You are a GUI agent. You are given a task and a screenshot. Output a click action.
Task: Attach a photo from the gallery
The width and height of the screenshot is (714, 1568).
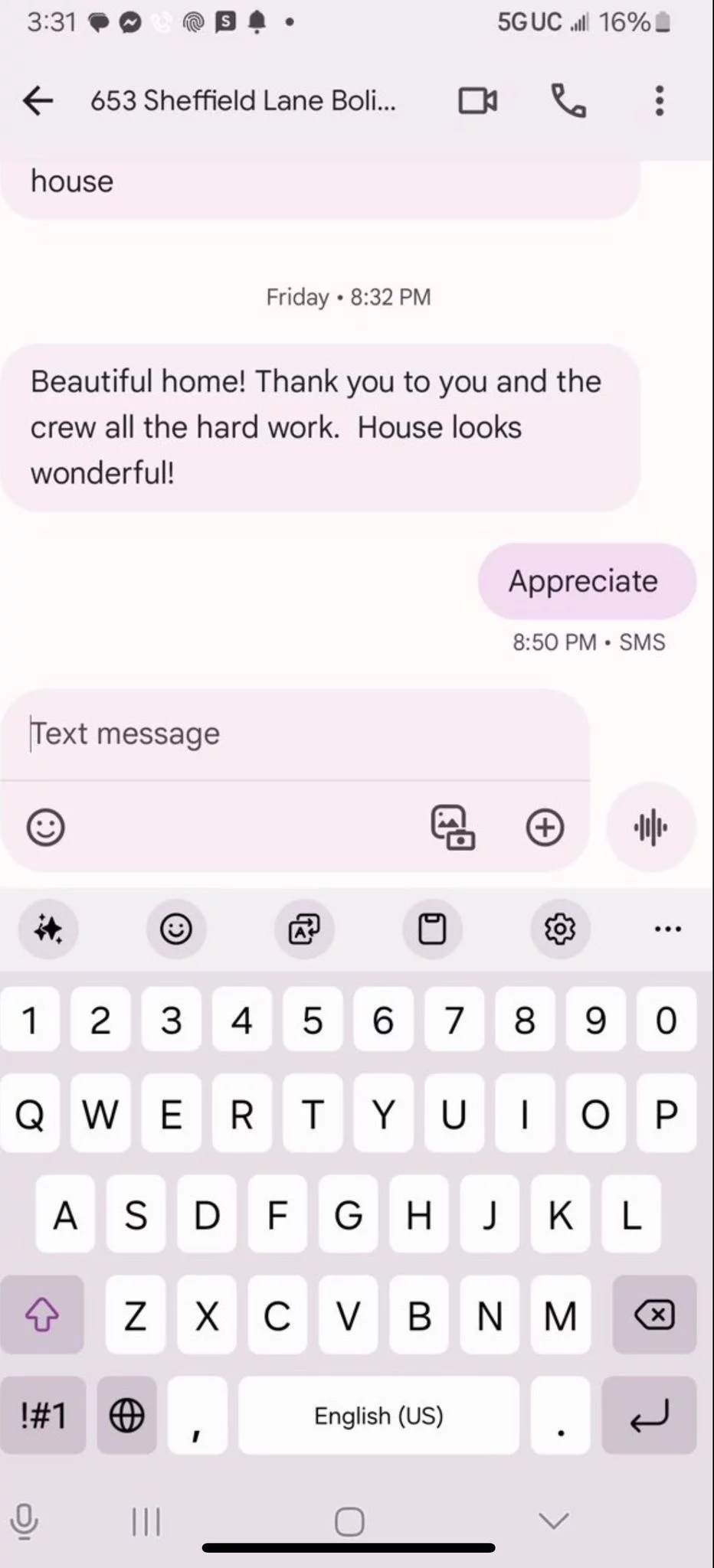453,827
